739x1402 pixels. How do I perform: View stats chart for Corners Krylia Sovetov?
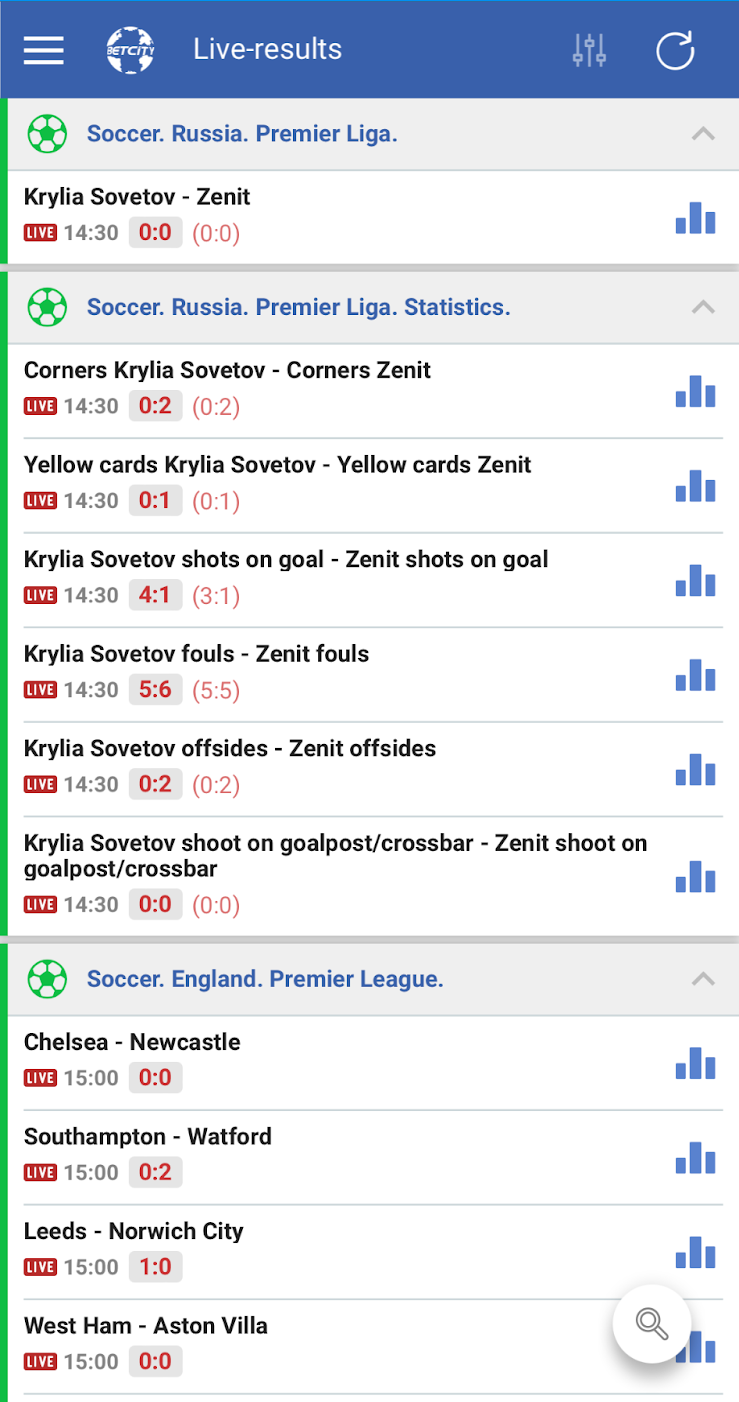pyautogui.click(x=695, y=390)
